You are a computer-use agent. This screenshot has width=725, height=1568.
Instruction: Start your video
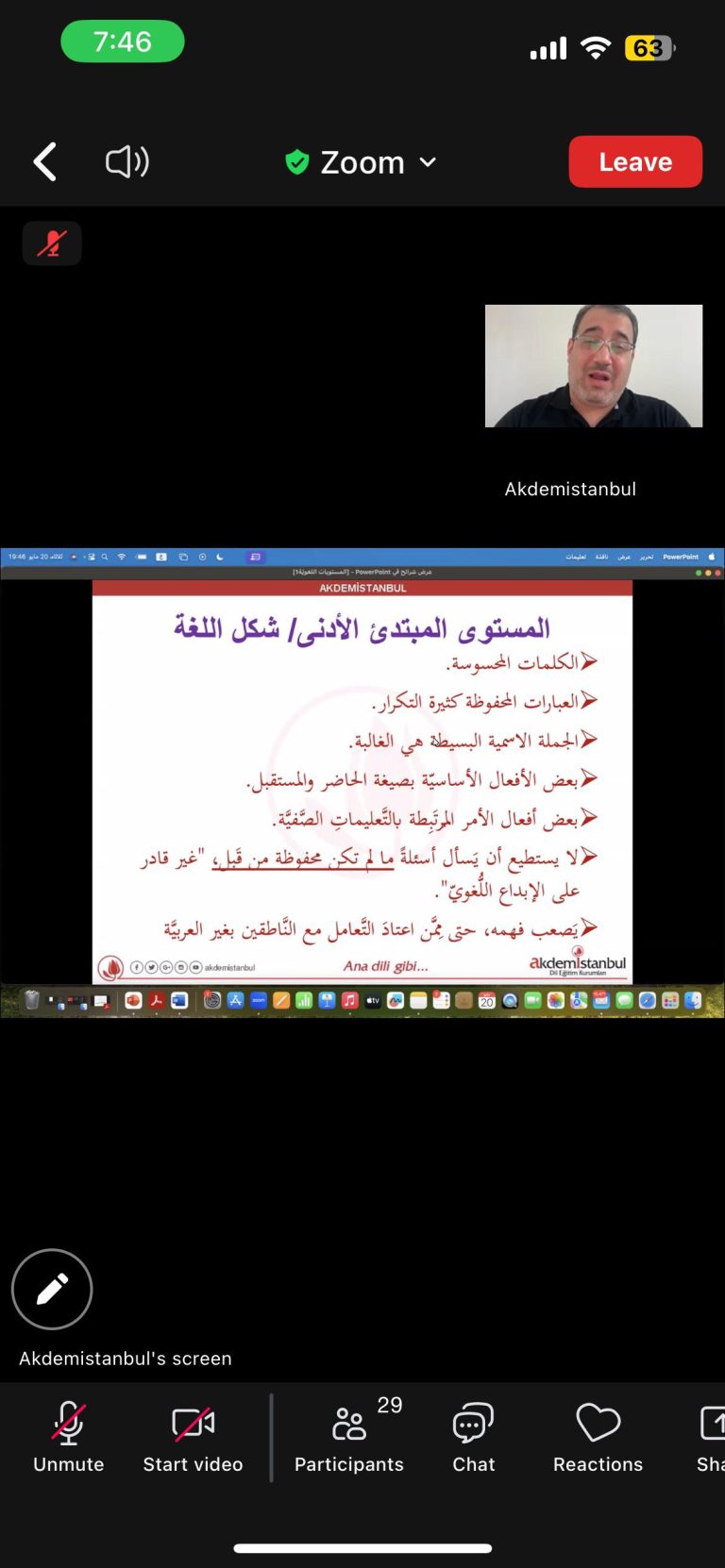pyautogui.click(x=193, y=1438)
